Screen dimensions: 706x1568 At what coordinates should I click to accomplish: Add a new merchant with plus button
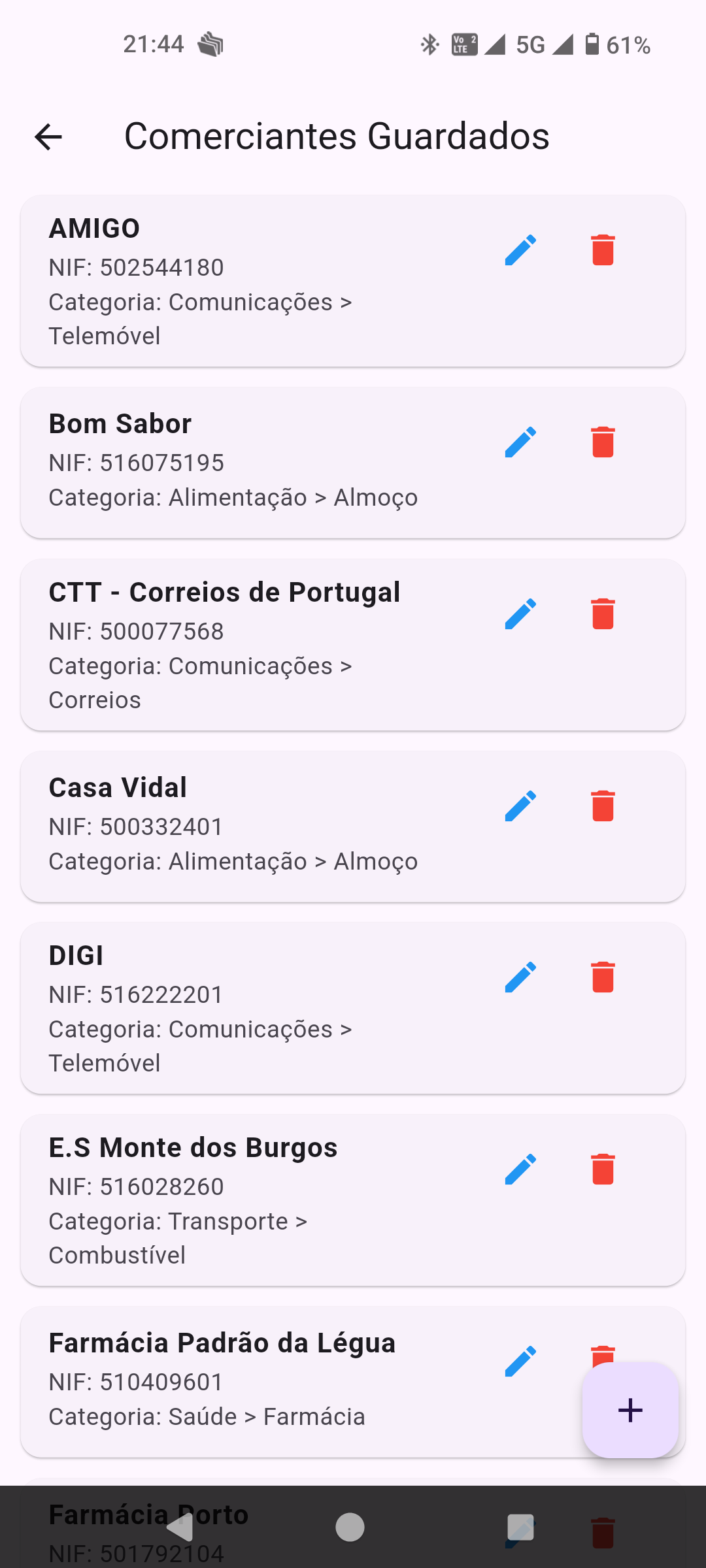coord(630,1410)
